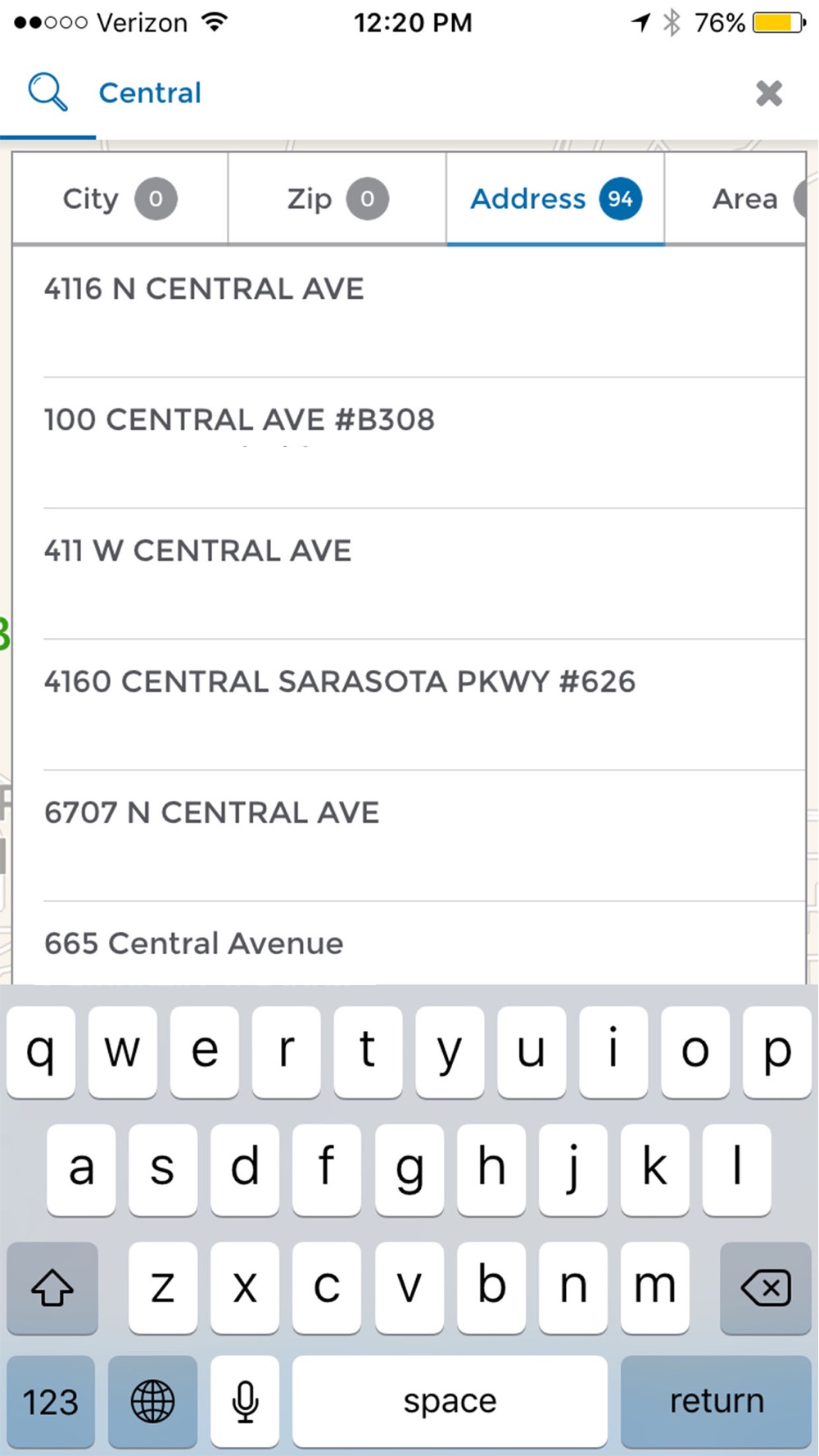Viewport: 819px width, 1456px height.
Task: Clear the search with the X icon
Action: tap(768, 93)
